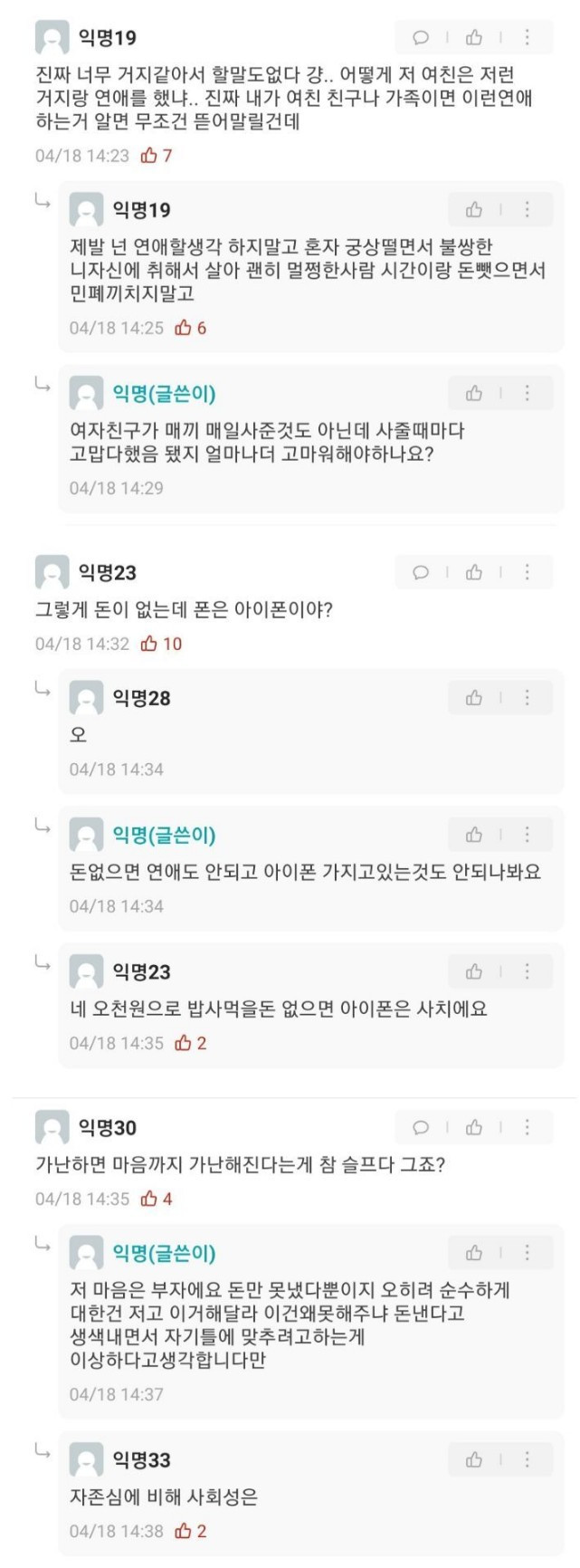Like the author's reply posted at 14:37

[473, 1253]
